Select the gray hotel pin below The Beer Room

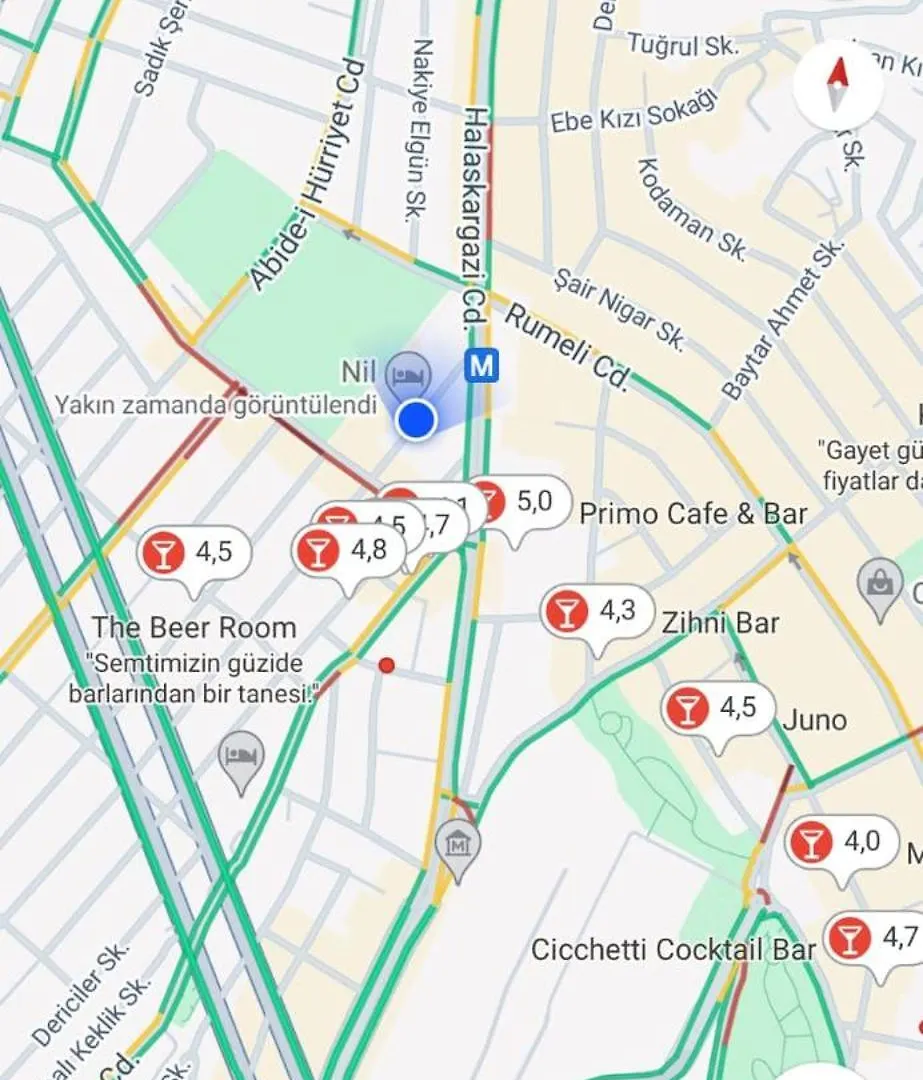(x=241, y=755)
